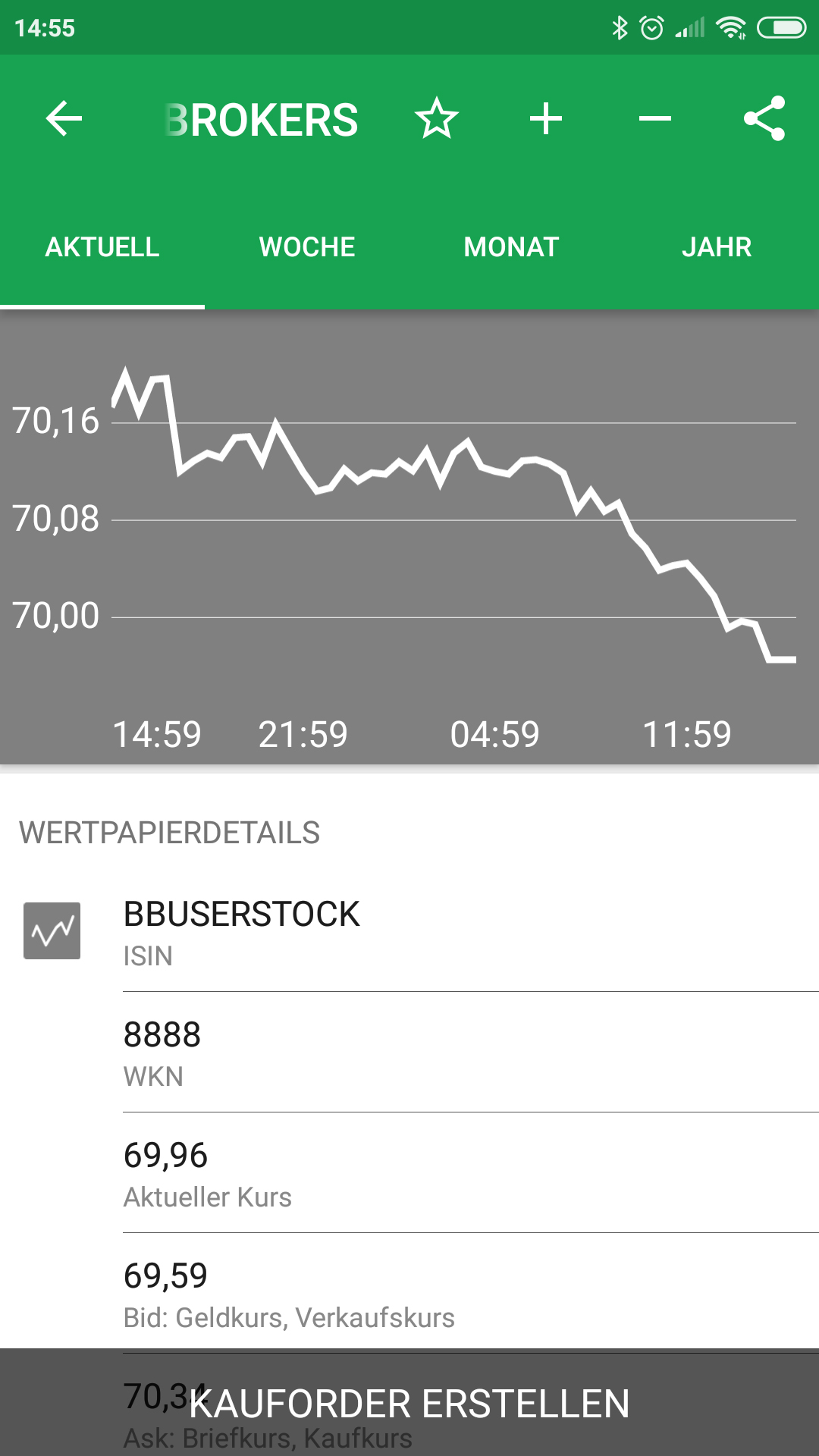The height and width of the screenshot is (1456, 819).
Task: Select the Aktuell tab
Action: pyautogui.click(x=102, y=247)
